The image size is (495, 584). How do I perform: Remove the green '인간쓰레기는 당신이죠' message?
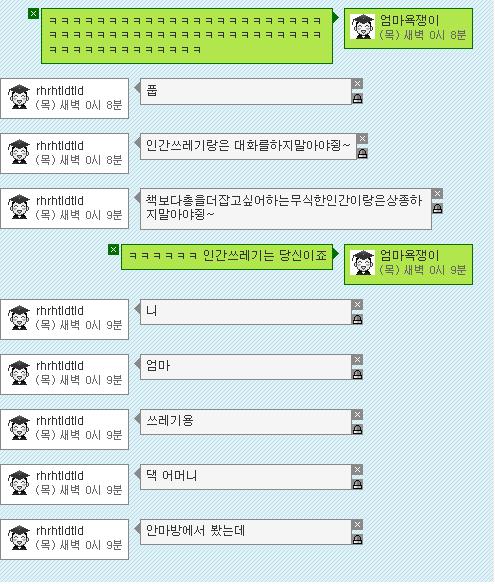coord(114,250)
